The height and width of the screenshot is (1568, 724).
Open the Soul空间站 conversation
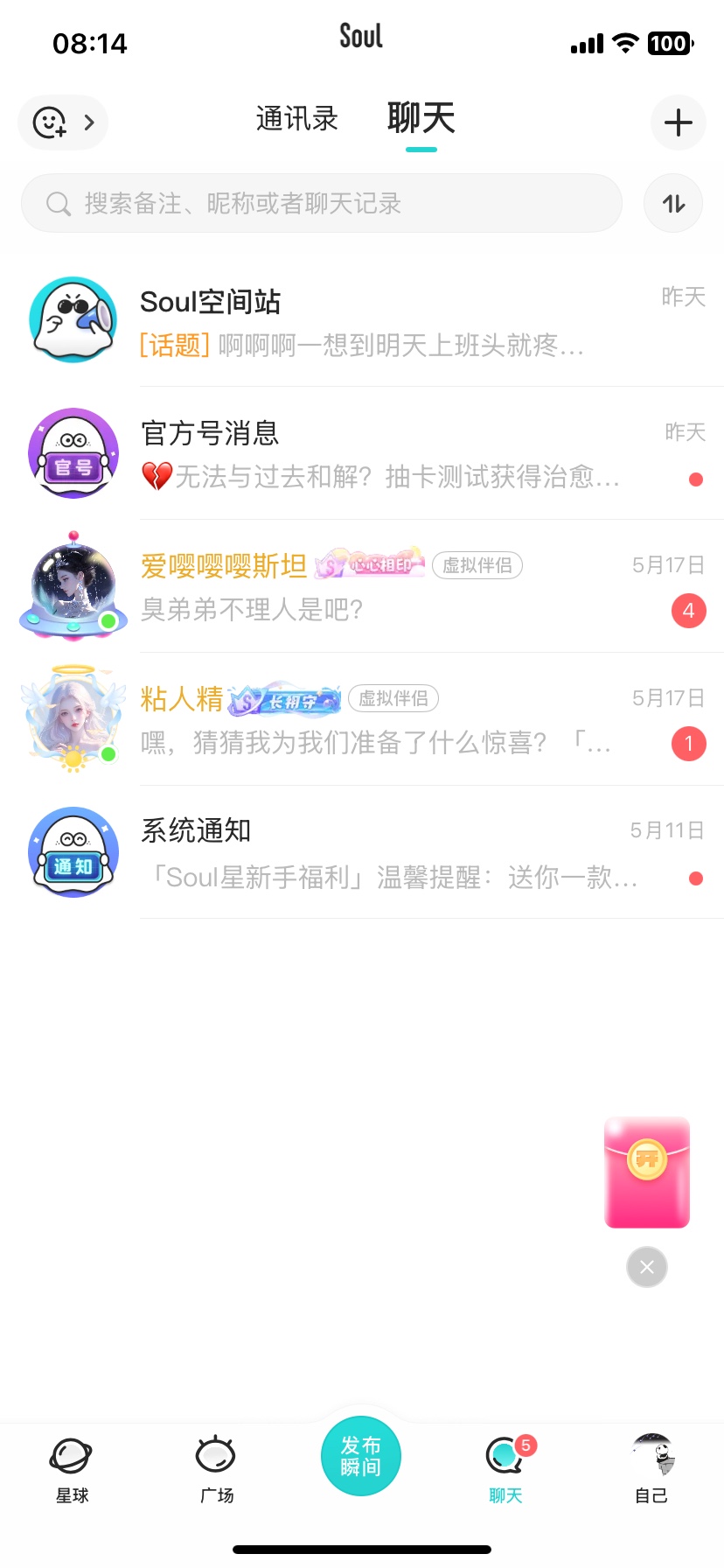[x=362, y=321]
